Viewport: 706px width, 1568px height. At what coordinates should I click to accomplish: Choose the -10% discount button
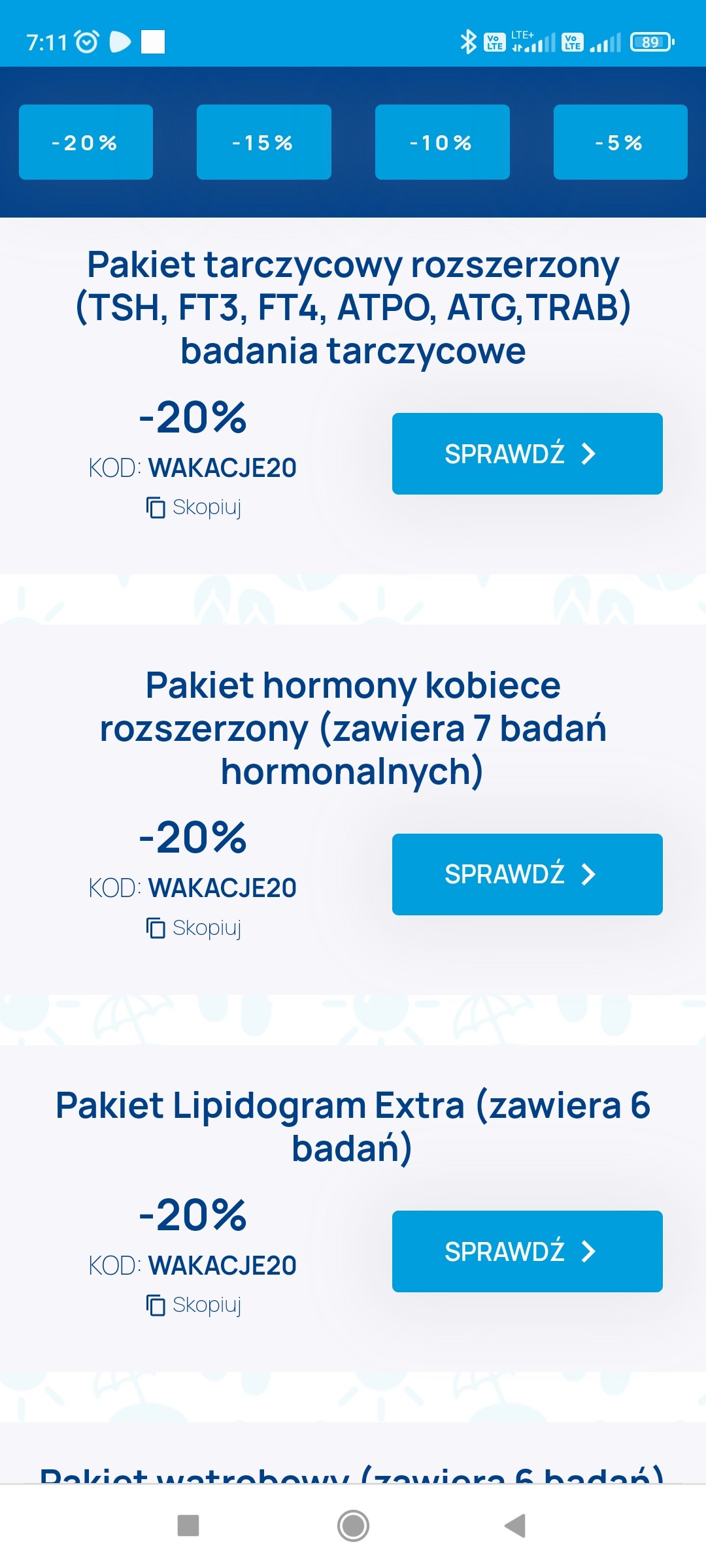[443, 142]
